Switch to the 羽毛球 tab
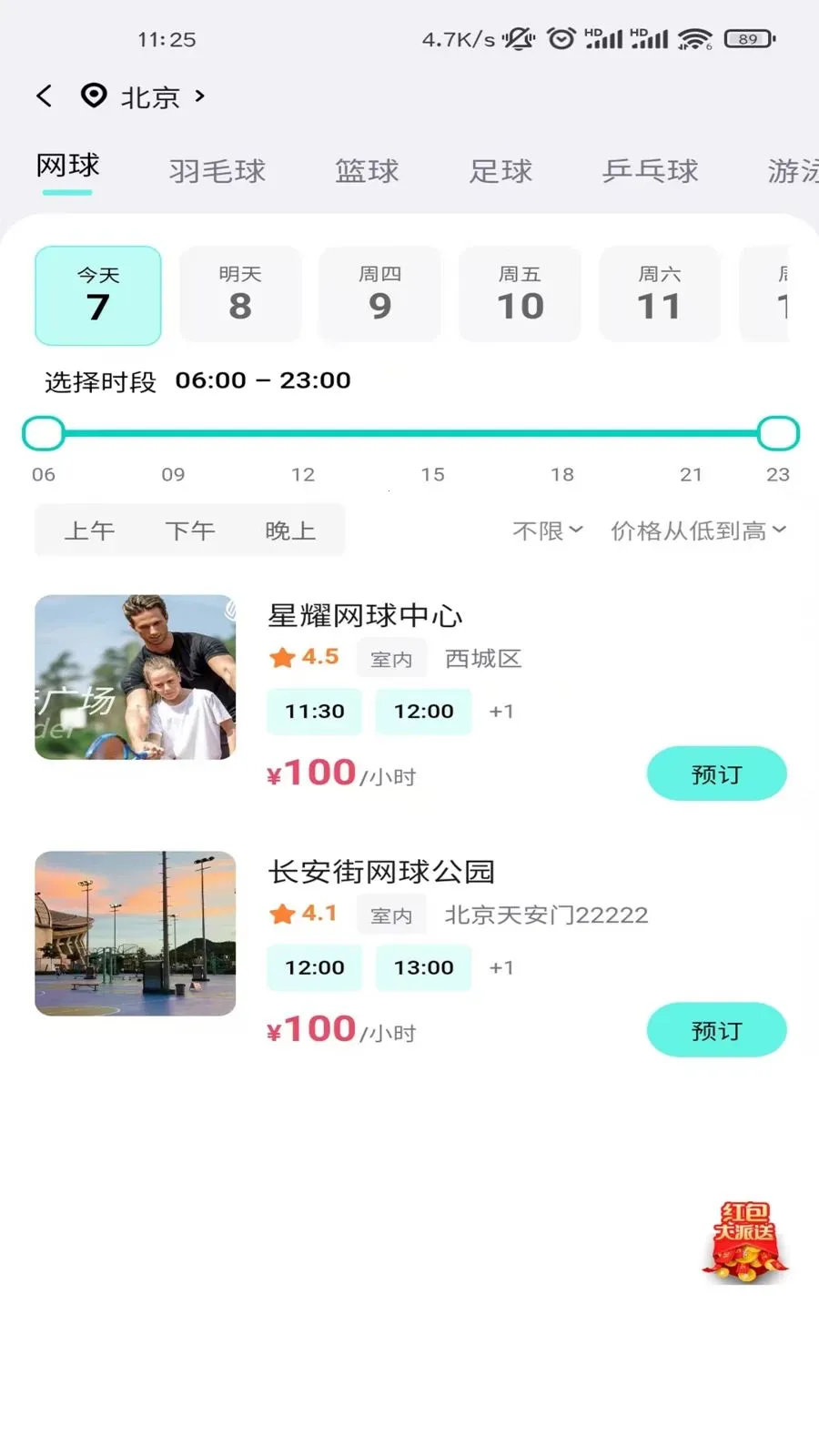This screenshot has width=819, height=1456. coord(217,171)
